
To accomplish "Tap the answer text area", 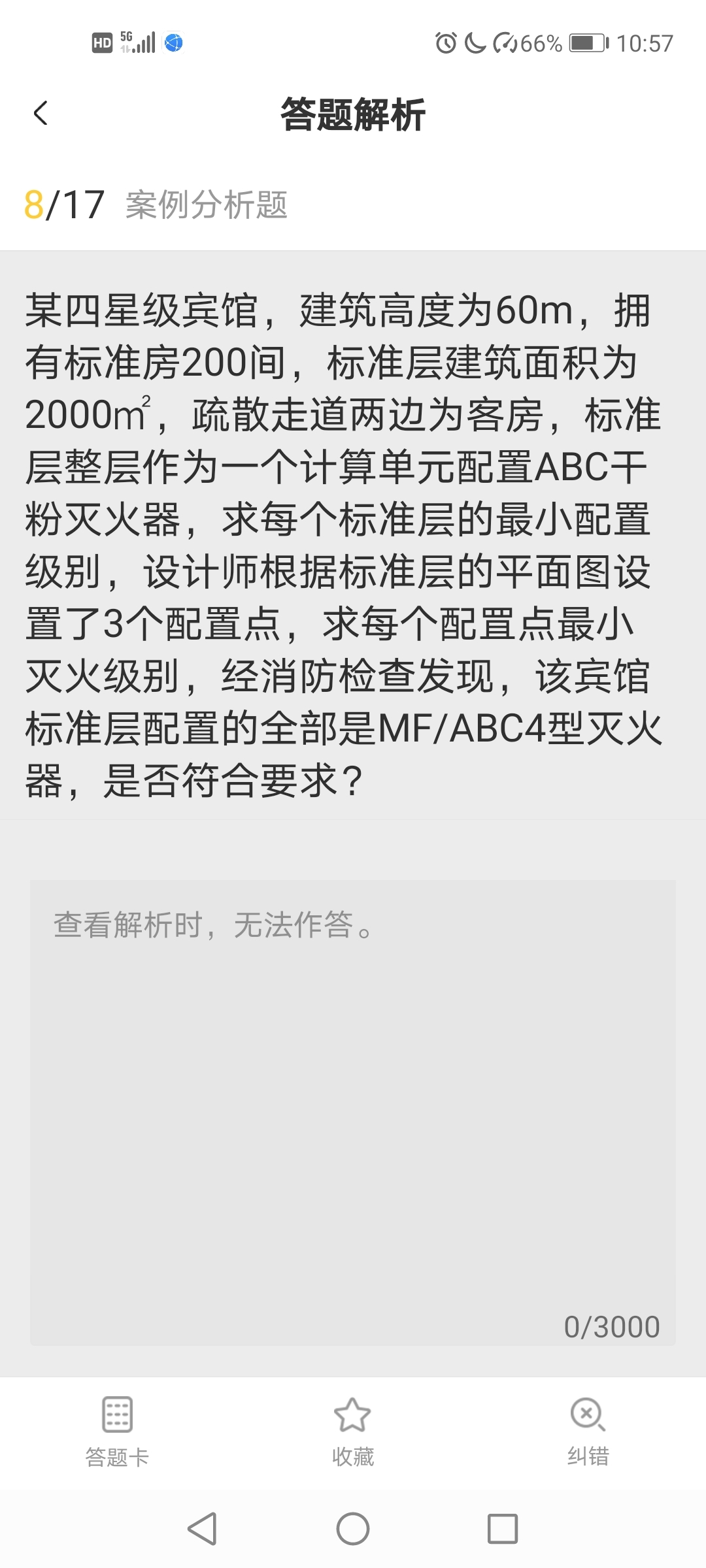I will (353, 1111).
